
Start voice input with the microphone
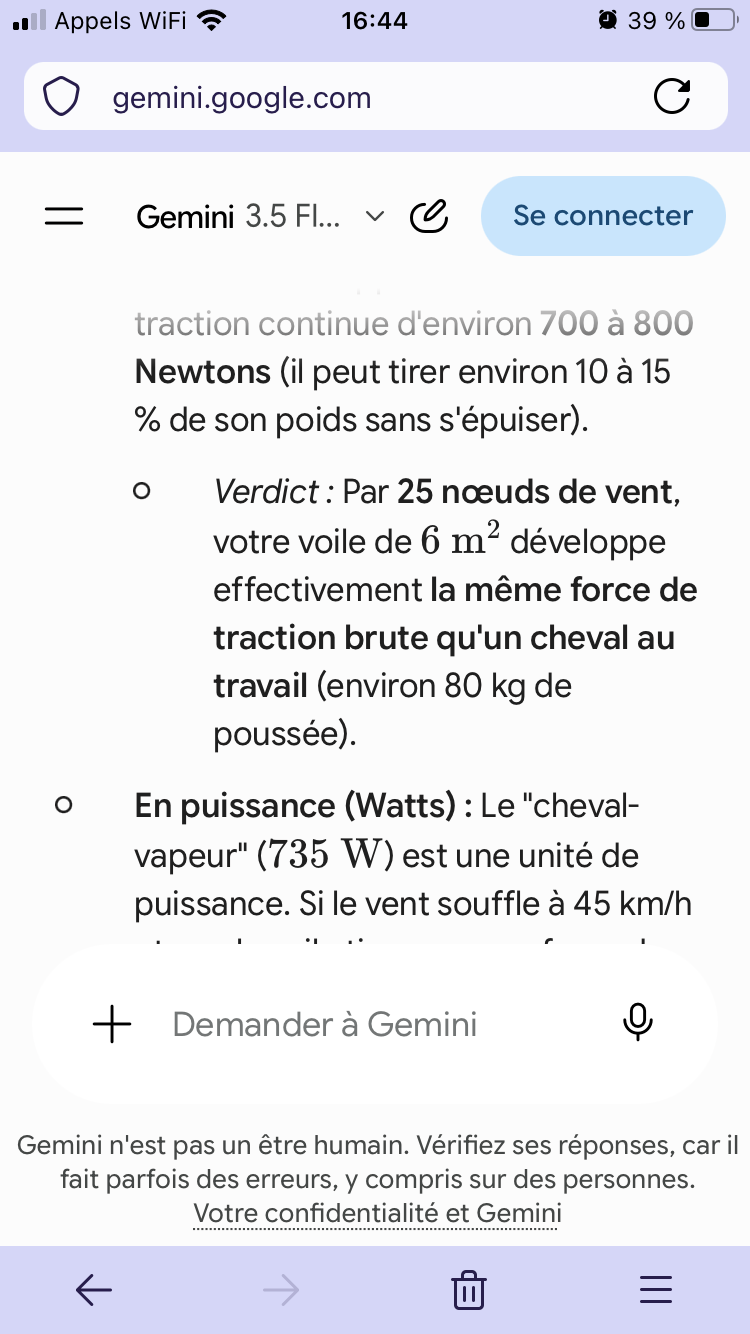click(637, 1023)
